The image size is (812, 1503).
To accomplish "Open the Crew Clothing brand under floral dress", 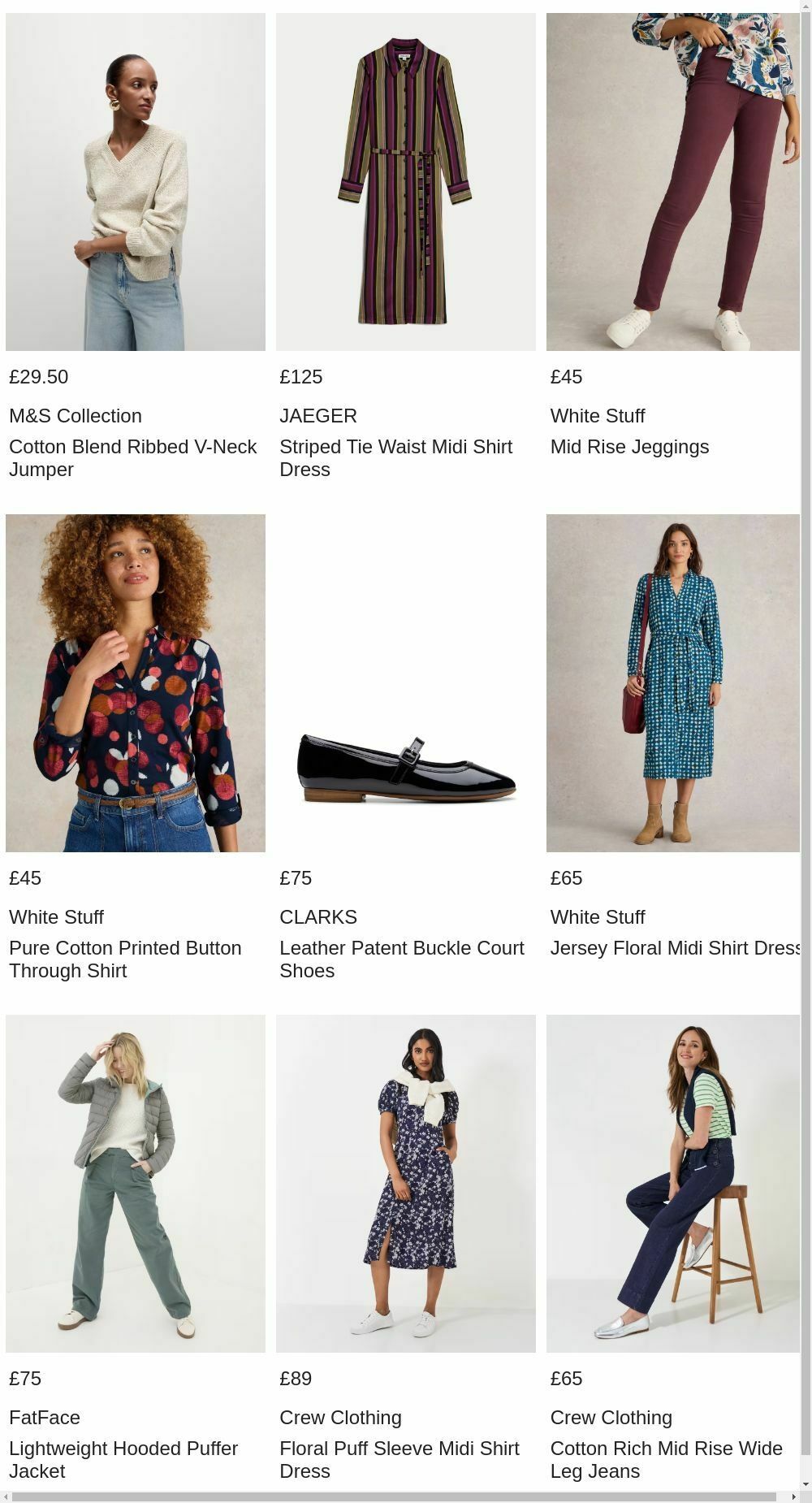I will 341,1417.
